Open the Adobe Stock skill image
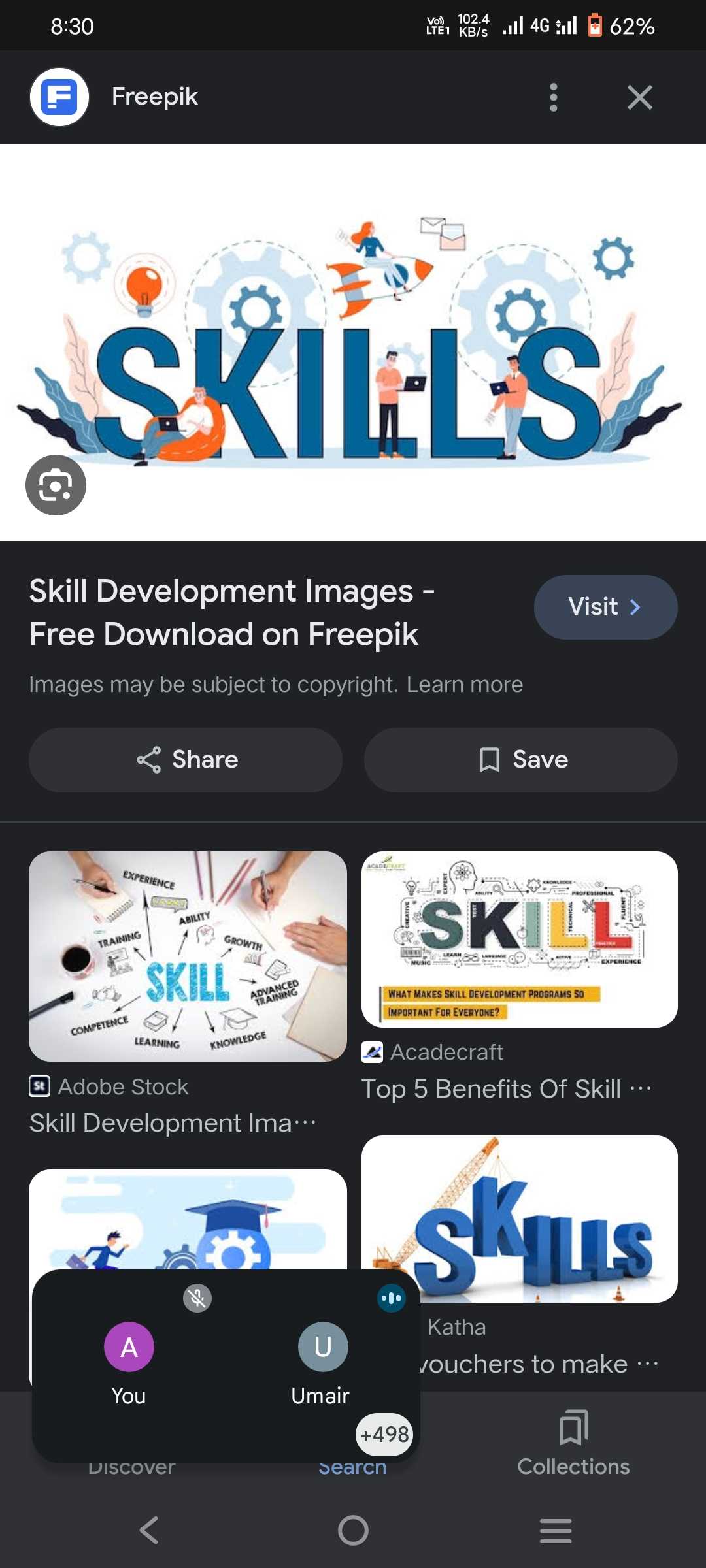The width and height of the screenshot is (706, 1568). [188, 956]
